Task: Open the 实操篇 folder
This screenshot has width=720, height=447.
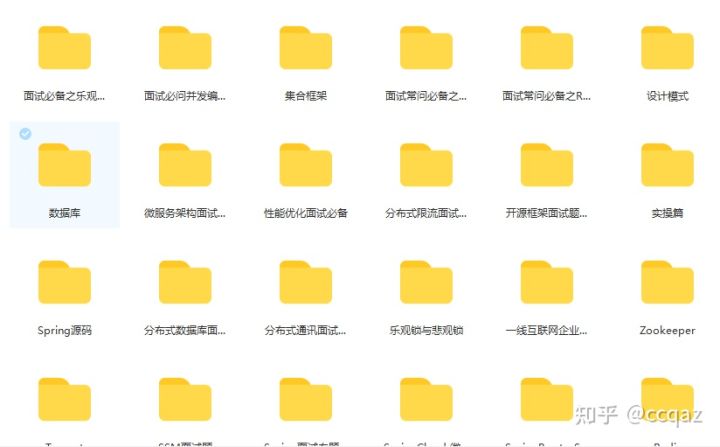Action: pyautogui.click(x=667, y=165)
